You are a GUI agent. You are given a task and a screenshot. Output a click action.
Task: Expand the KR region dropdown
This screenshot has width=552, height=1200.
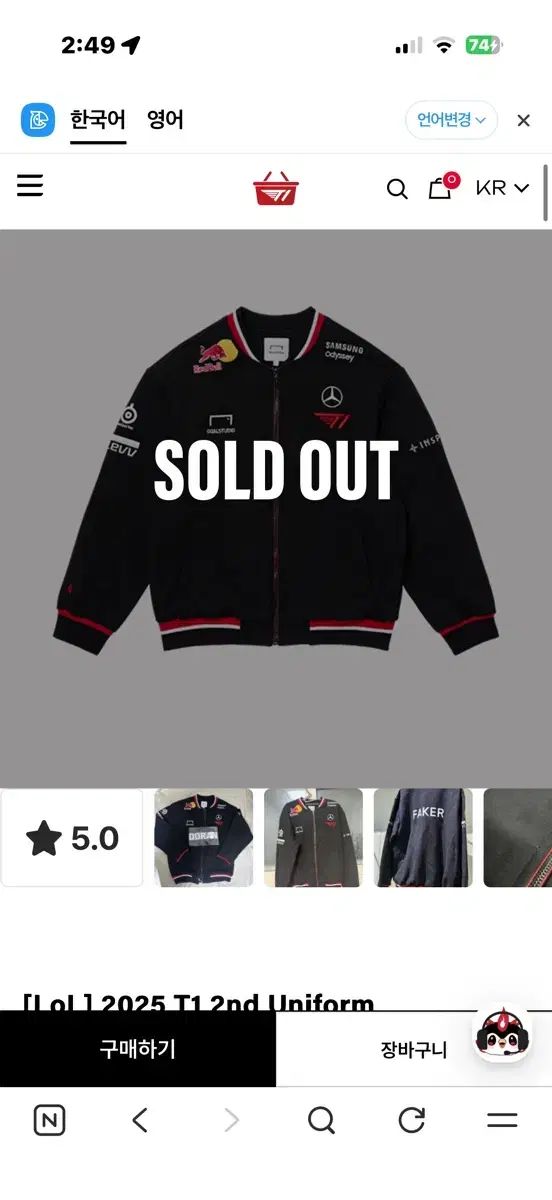tap(501, 188)
